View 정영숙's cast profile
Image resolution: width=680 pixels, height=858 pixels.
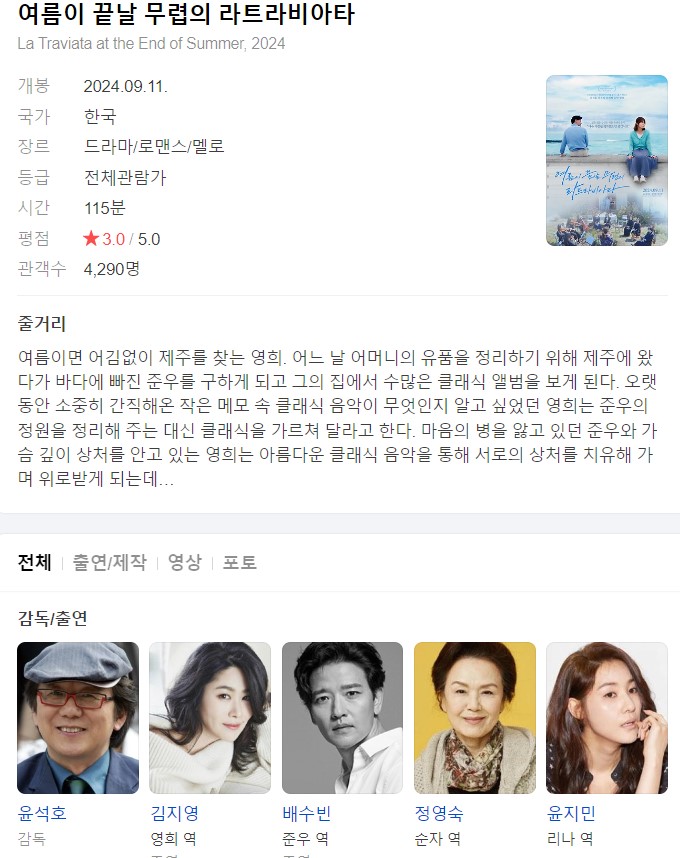474,718
